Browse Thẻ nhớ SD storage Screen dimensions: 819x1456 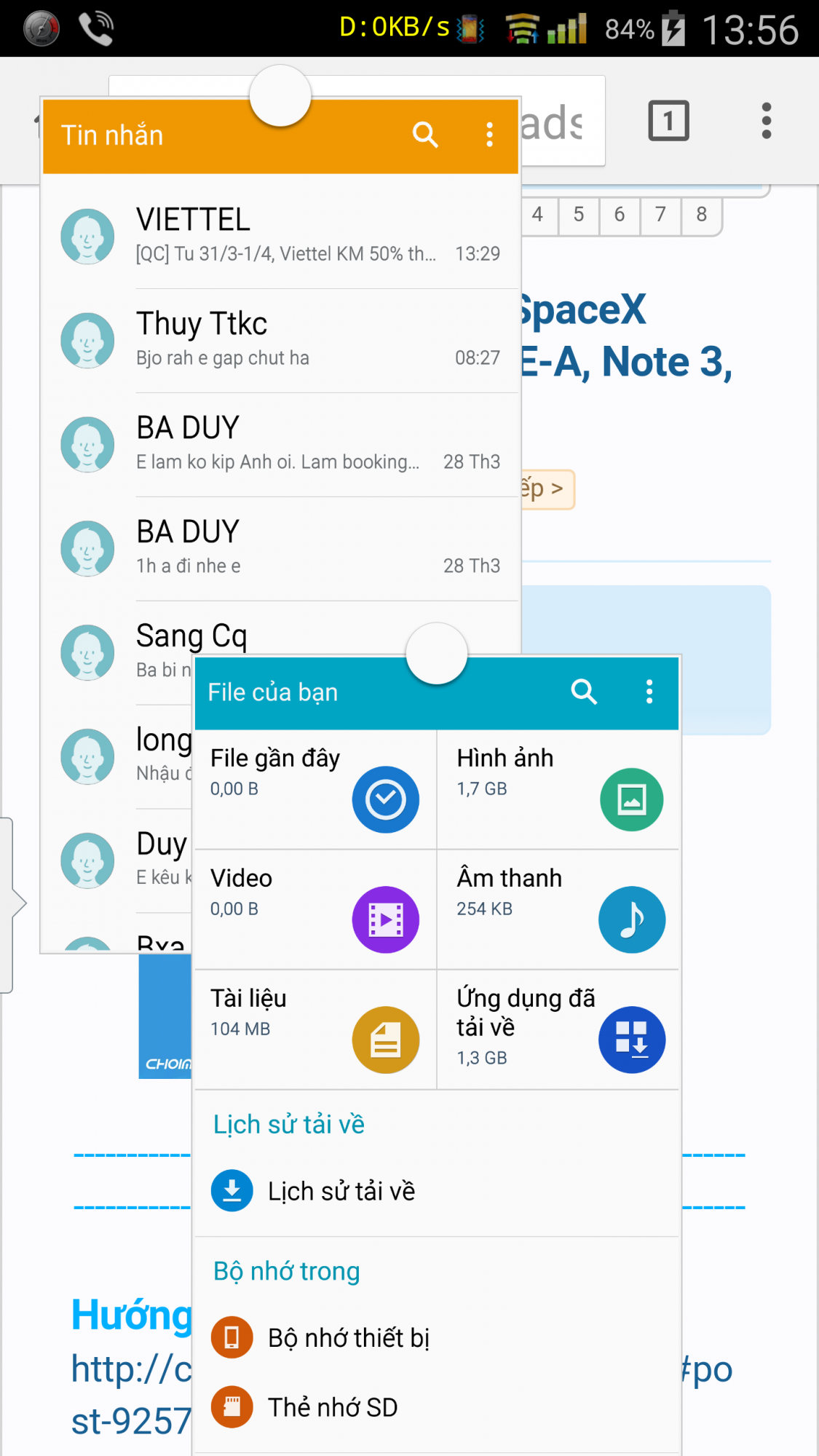(x=332, y=1407)
